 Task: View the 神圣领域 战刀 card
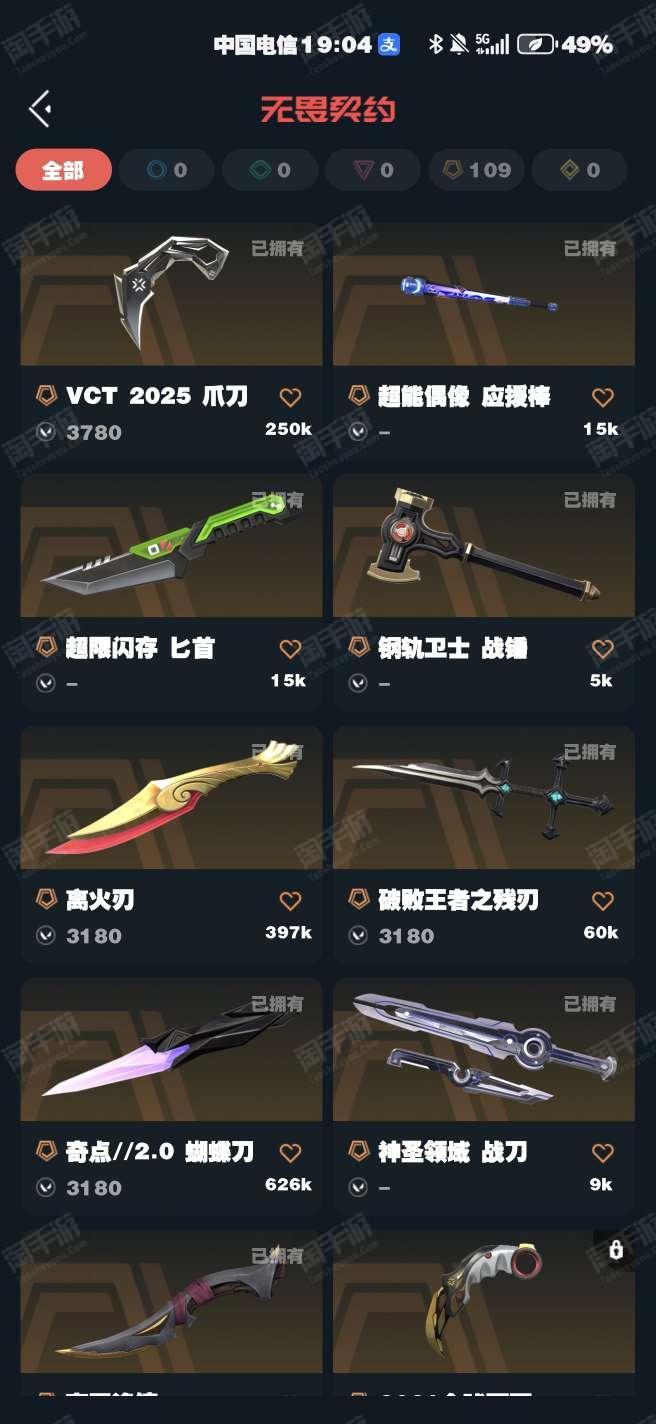[484, 1097]
